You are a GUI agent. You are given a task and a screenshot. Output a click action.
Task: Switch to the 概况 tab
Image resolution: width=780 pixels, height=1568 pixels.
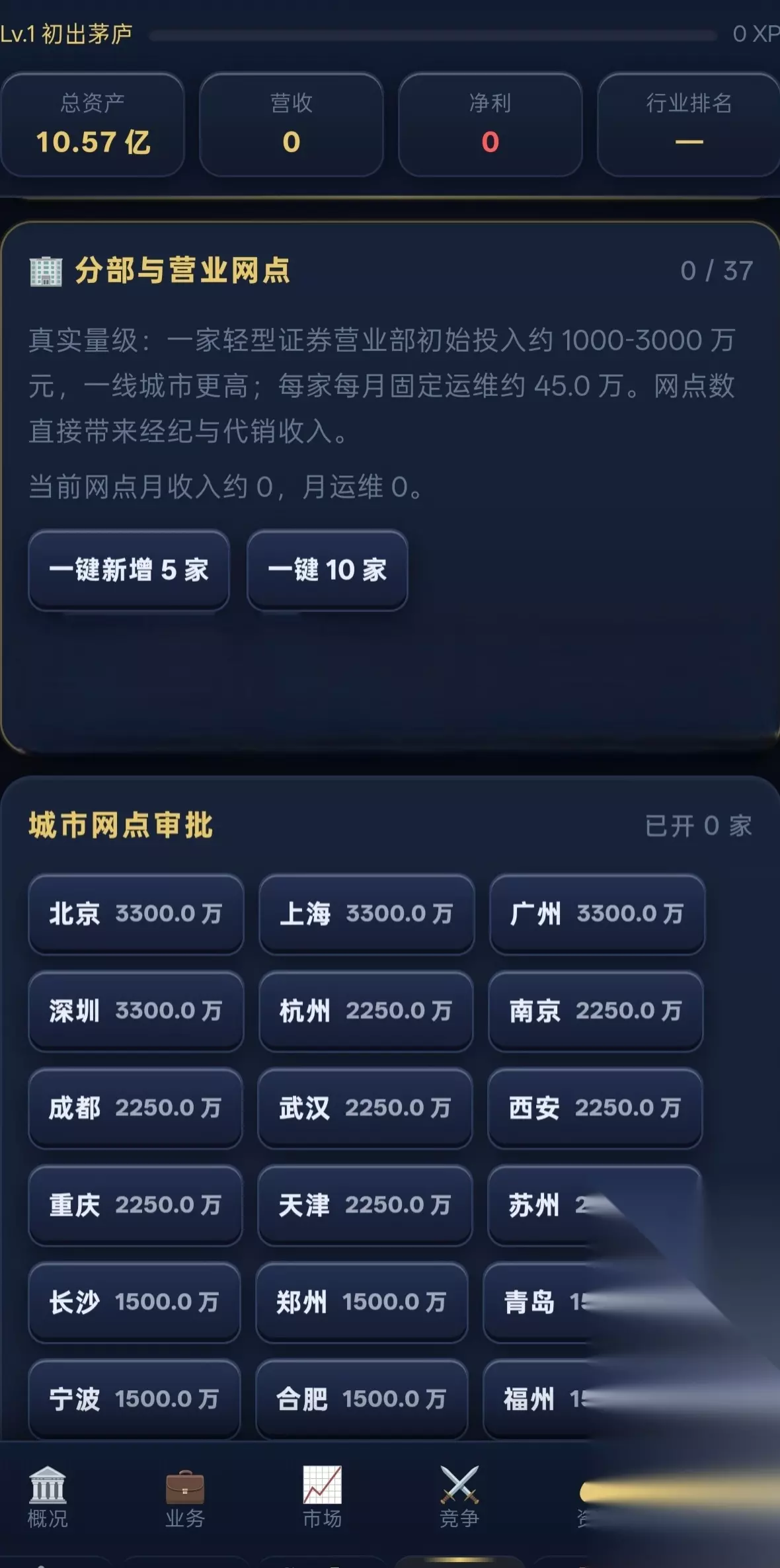click(x=48, y=1497)
